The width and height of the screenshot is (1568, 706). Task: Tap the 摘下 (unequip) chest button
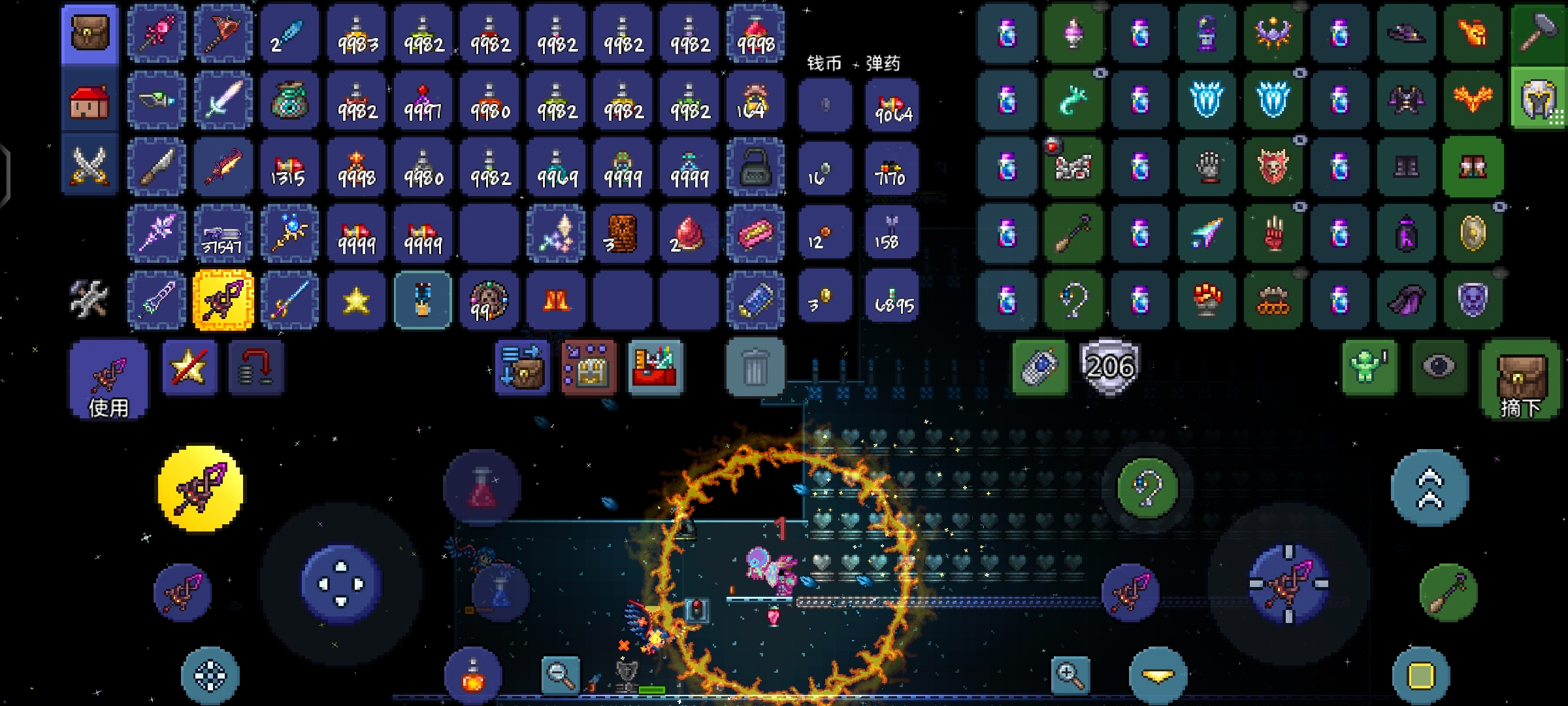(x=1520, y=380)
